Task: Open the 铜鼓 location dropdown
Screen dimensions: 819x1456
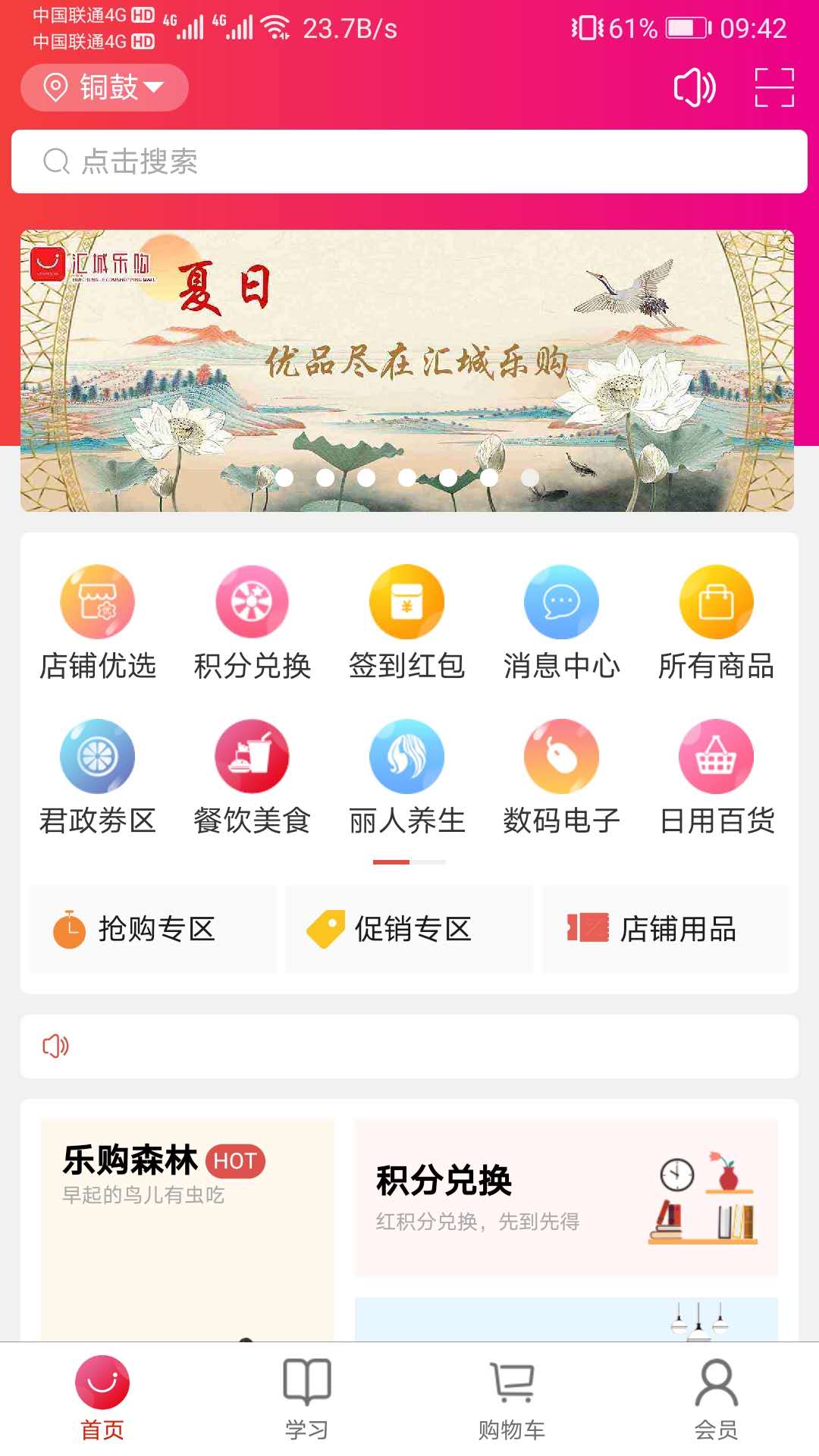Action: 105,87
